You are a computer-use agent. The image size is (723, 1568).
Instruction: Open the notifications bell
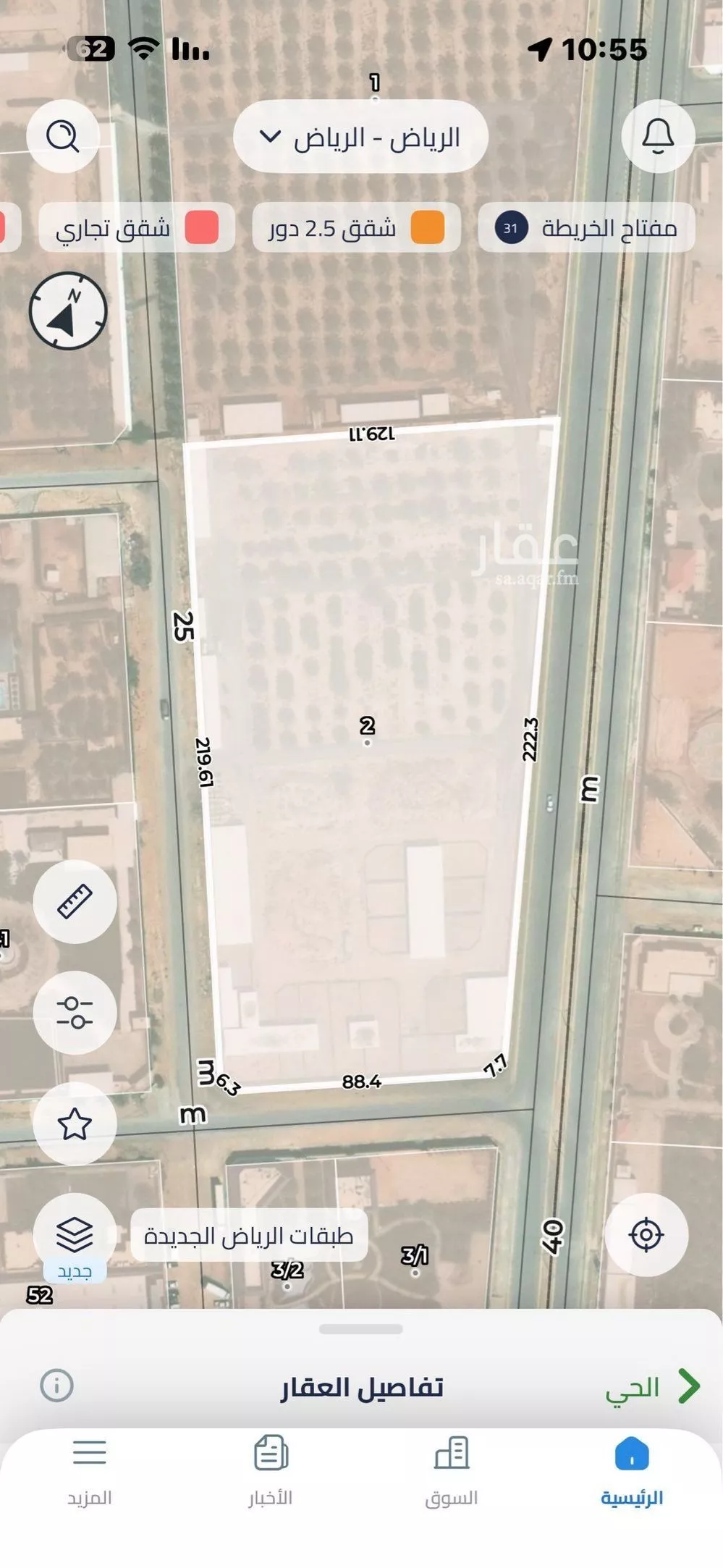pos(658,136)
